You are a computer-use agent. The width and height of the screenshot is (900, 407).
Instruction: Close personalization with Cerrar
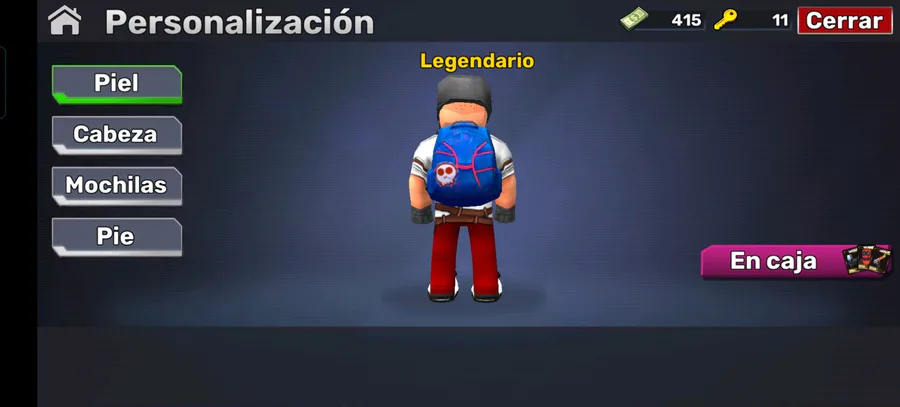(x=845, y=21)
